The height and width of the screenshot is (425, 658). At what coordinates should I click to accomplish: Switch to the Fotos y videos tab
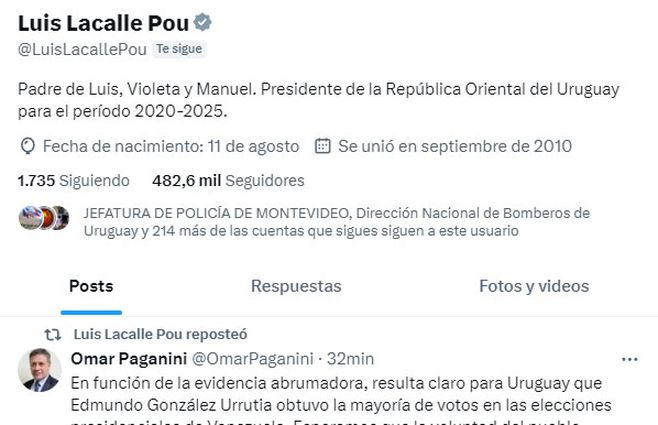(533, 286)
